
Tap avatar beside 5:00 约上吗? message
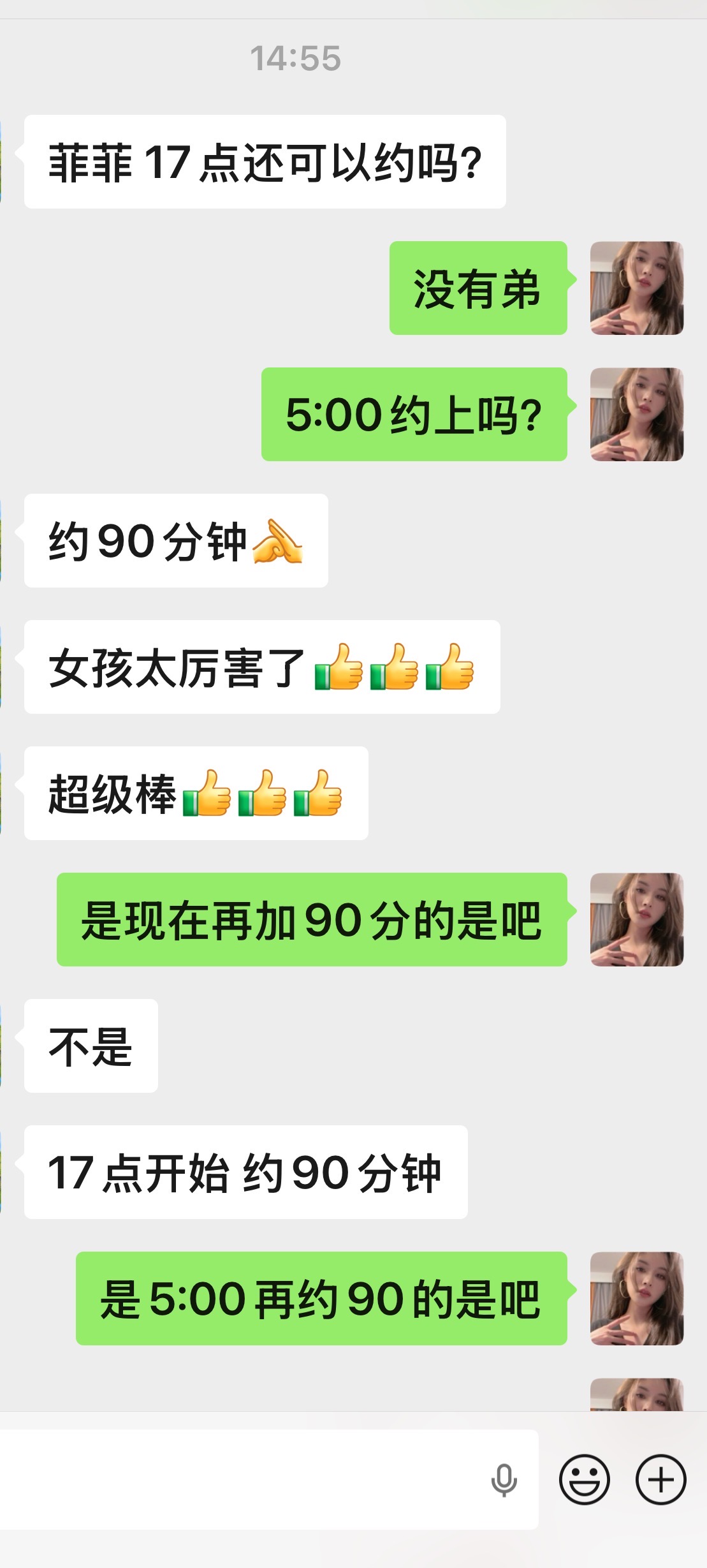(636, 414)
